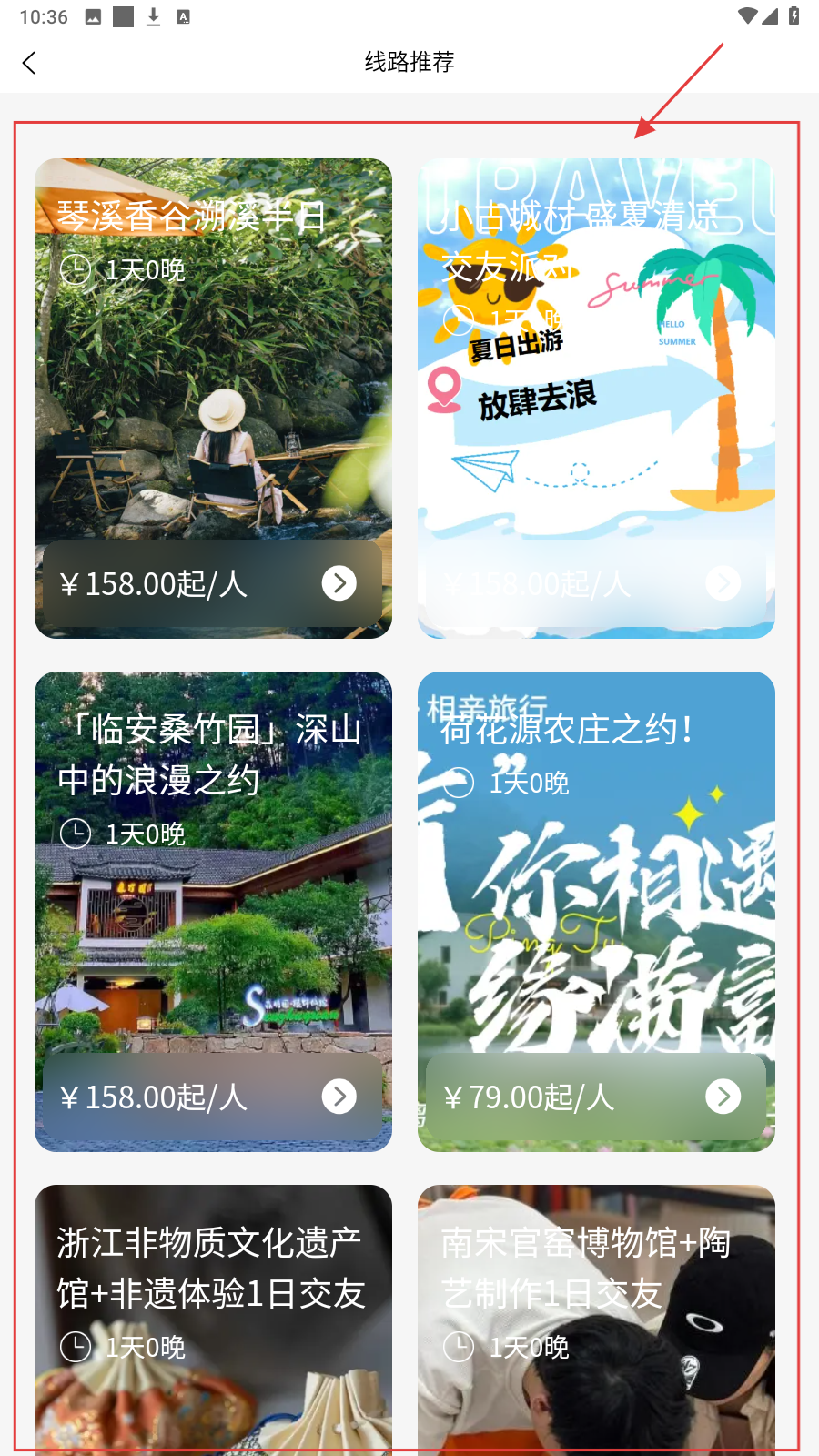Tap the arrow on 小古城村 price bar
Viewport: 819px width, 1456px height.
point(723,583)
